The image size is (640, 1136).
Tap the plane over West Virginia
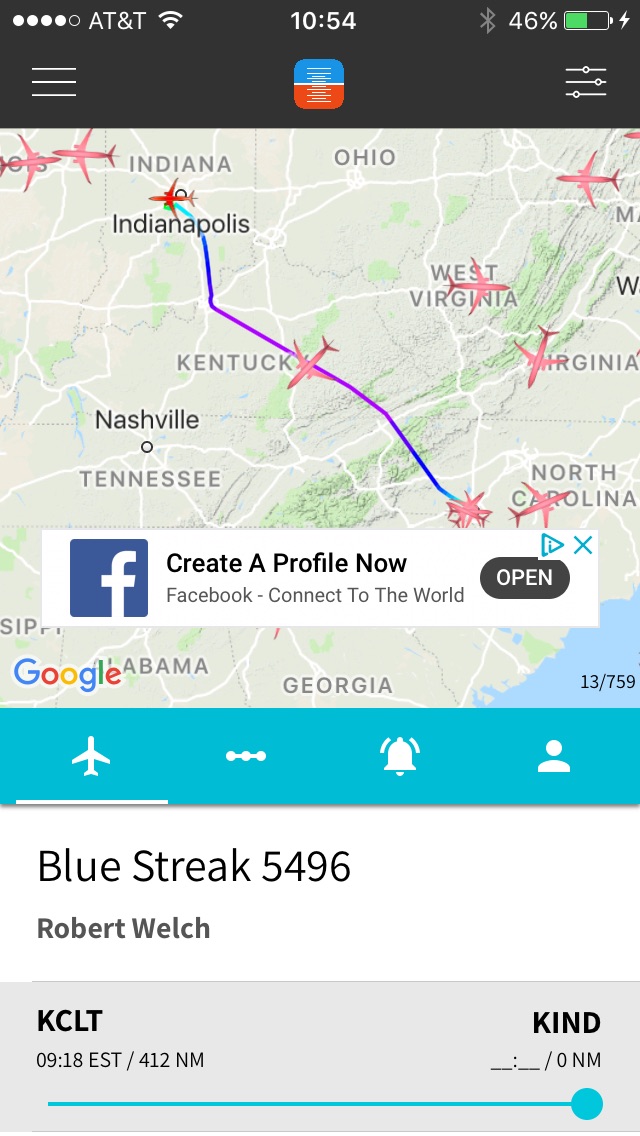[476, 284]
